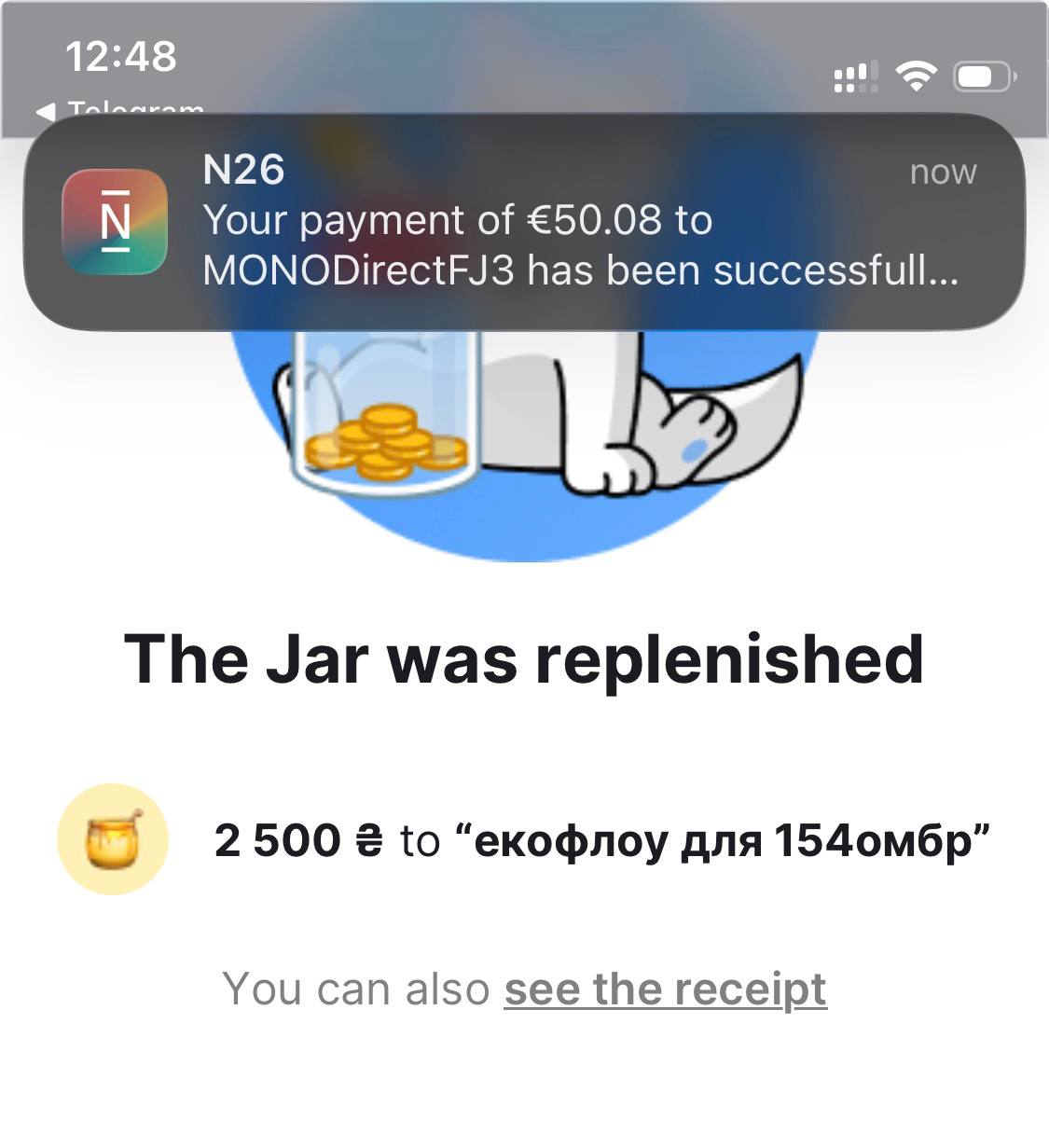Open the 'see the receipt' link
This screenshot has height=1148, width=1049.
(x=665, y=989)
